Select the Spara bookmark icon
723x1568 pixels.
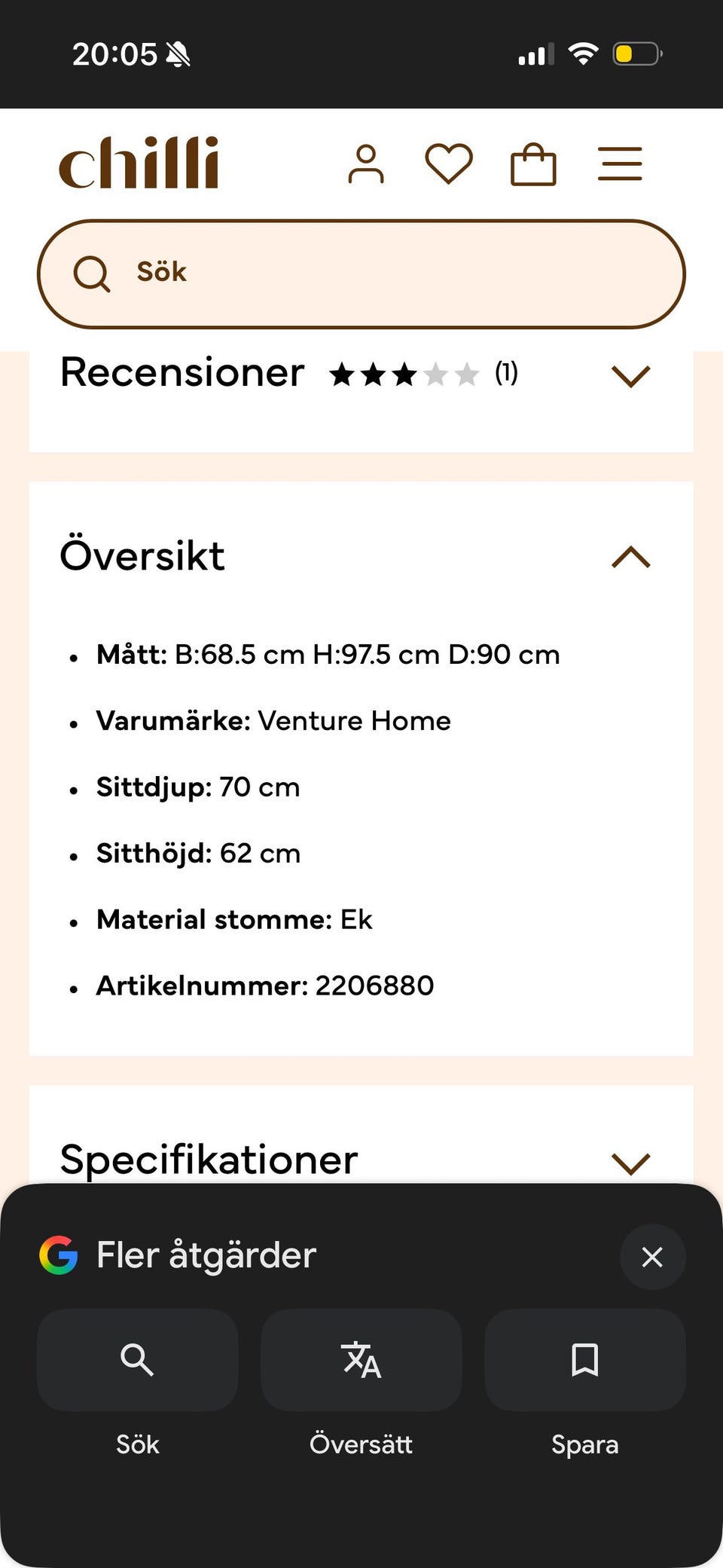584,1361
